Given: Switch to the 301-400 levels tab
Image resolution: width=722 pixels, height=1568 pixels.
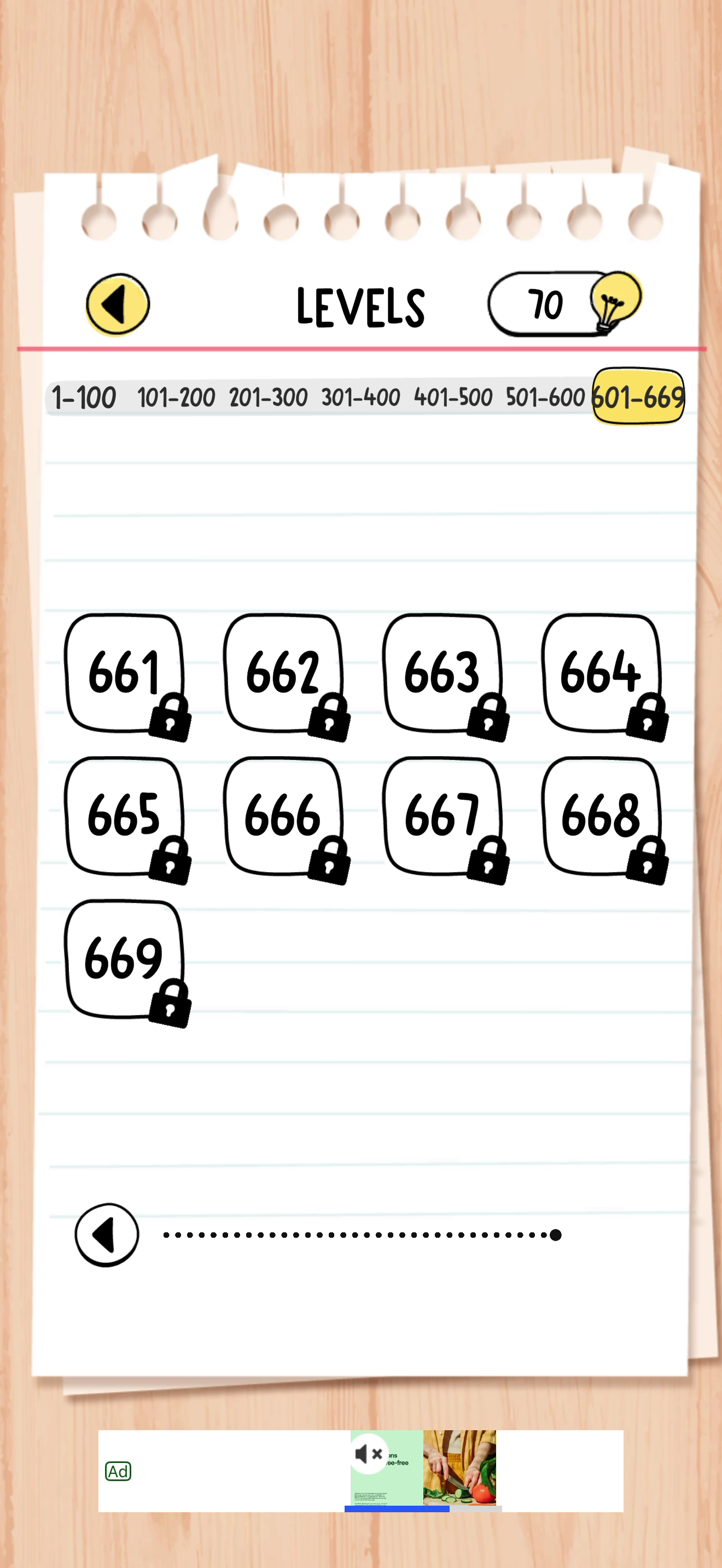Looking at the screenshot, I should click(361, 397).
